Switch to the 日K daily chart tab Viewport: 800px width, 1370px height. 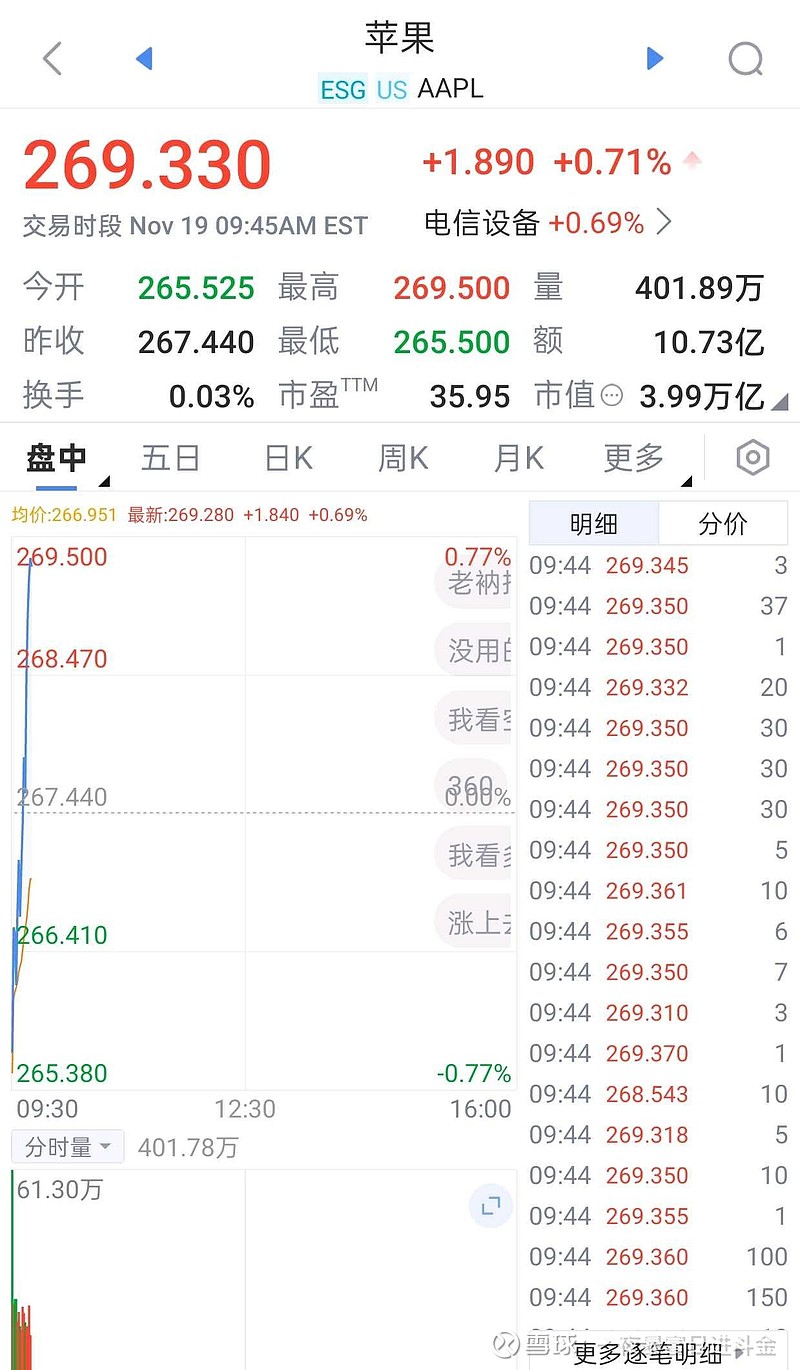click(x=287, y=457)
